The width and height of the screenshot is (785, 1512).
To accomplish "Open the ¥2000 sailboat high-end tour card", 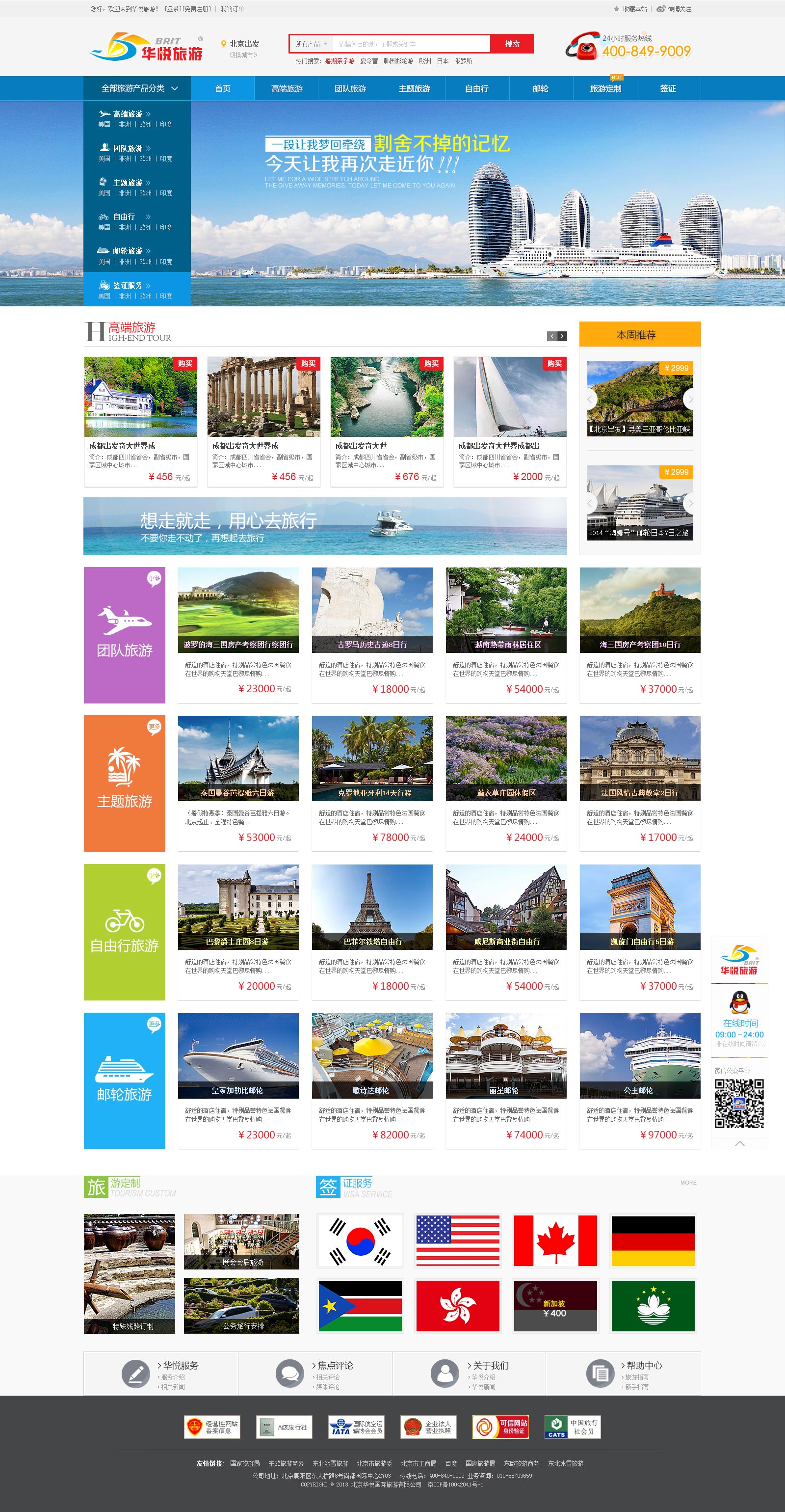I will coord(510,421).
